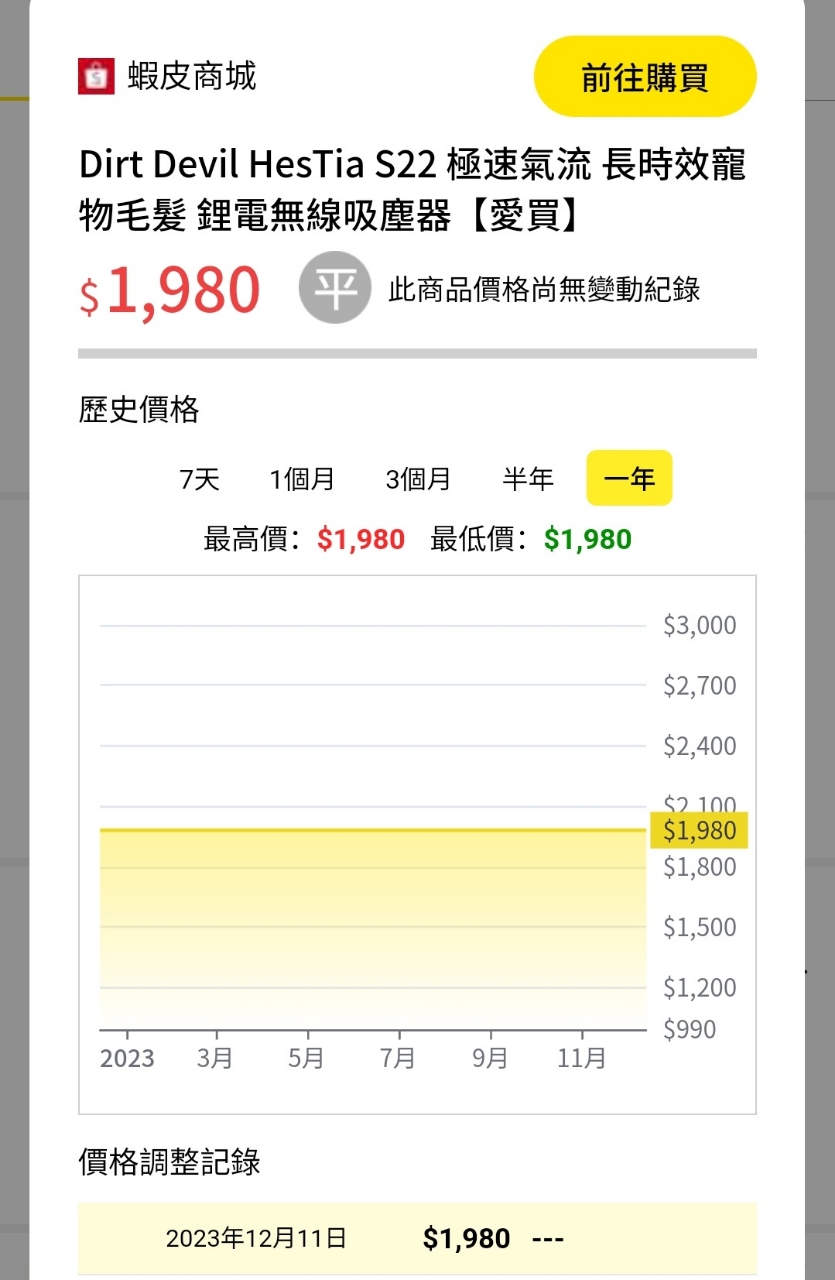Tap the 前往購買 button
The width and height of the screenshot is (835, 1280).
pos(645,78)
